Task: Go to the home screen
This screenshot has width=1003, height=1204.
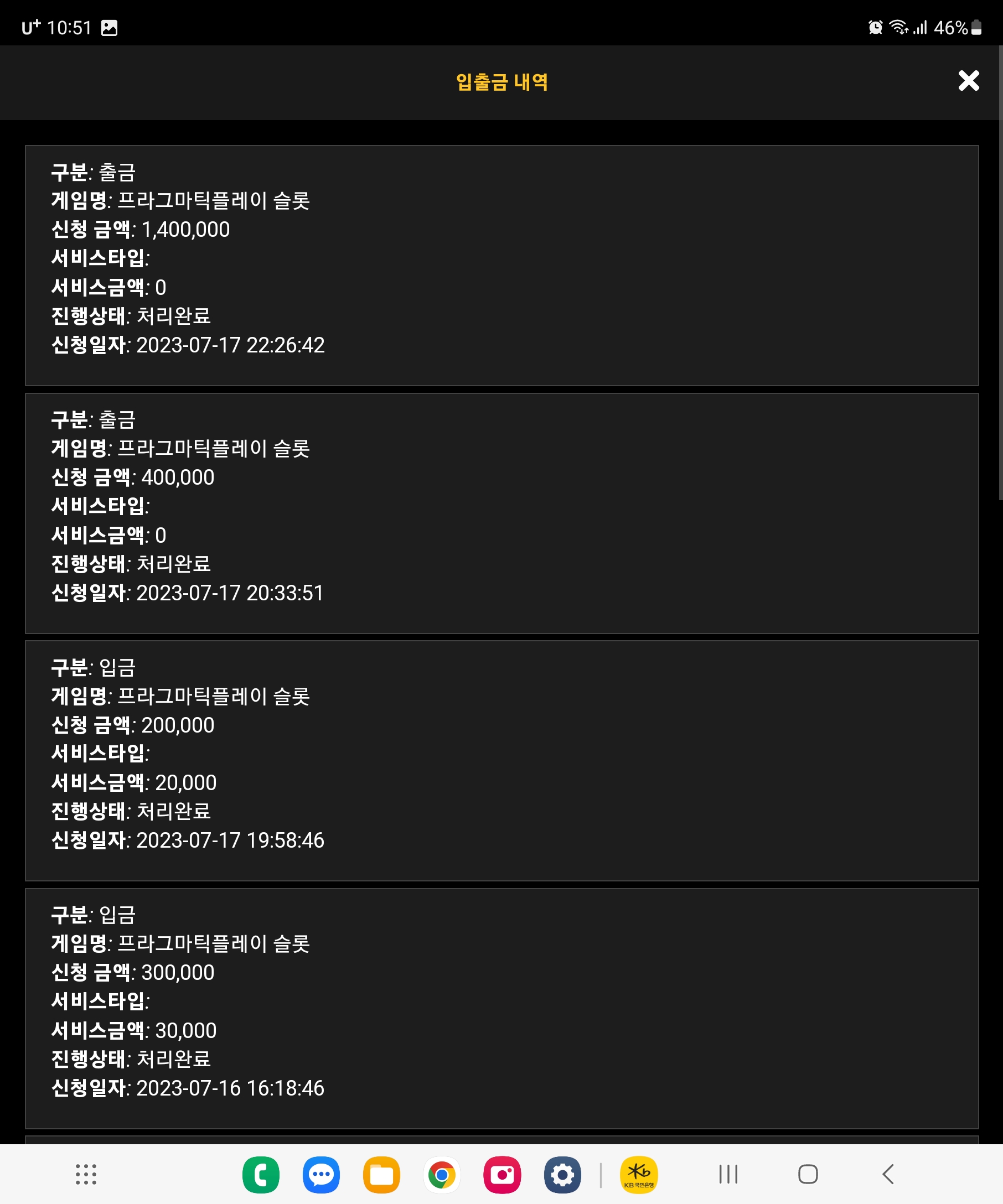Action: 808,1174
